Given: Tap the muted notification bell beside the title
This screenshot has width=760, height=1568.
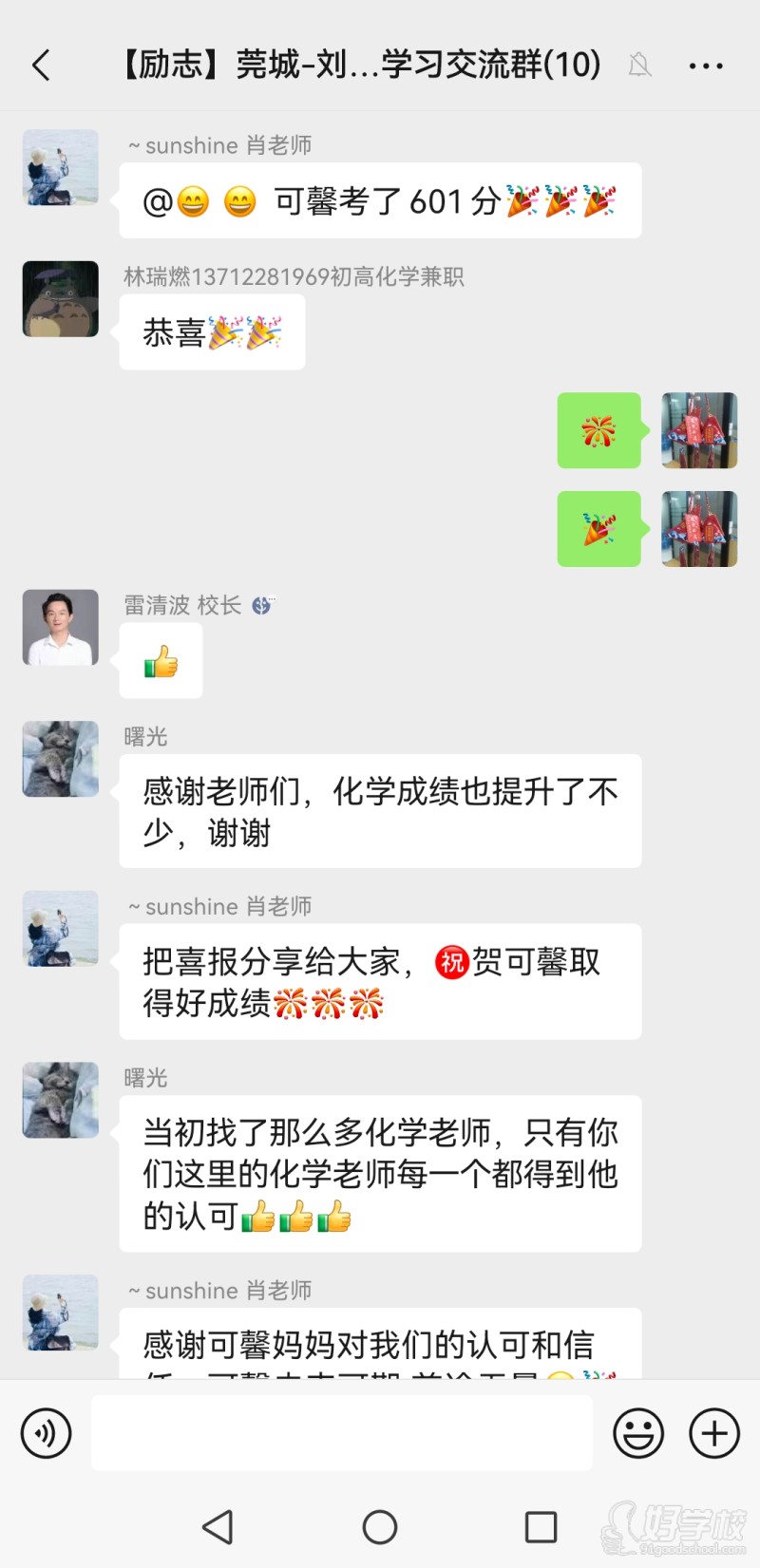Looking at the screenshot, I should coord(639,65).
